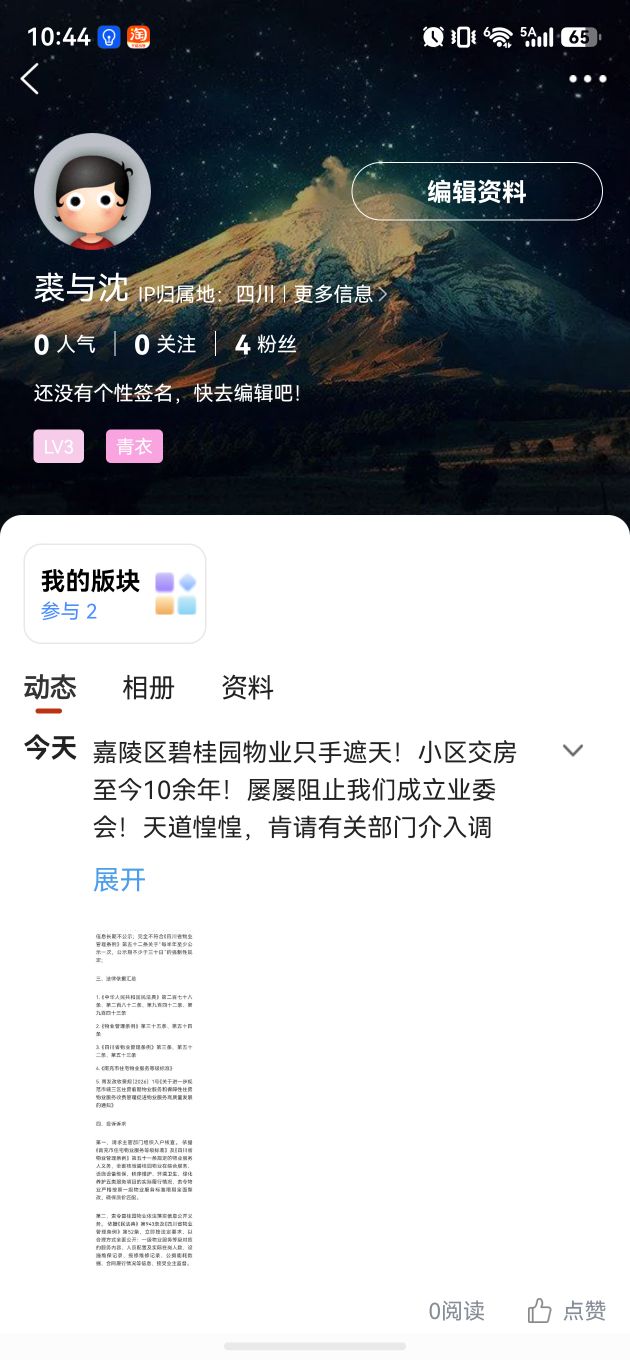Tap the 编辑资料 button
630x1360 pixels.
(477, 191)
